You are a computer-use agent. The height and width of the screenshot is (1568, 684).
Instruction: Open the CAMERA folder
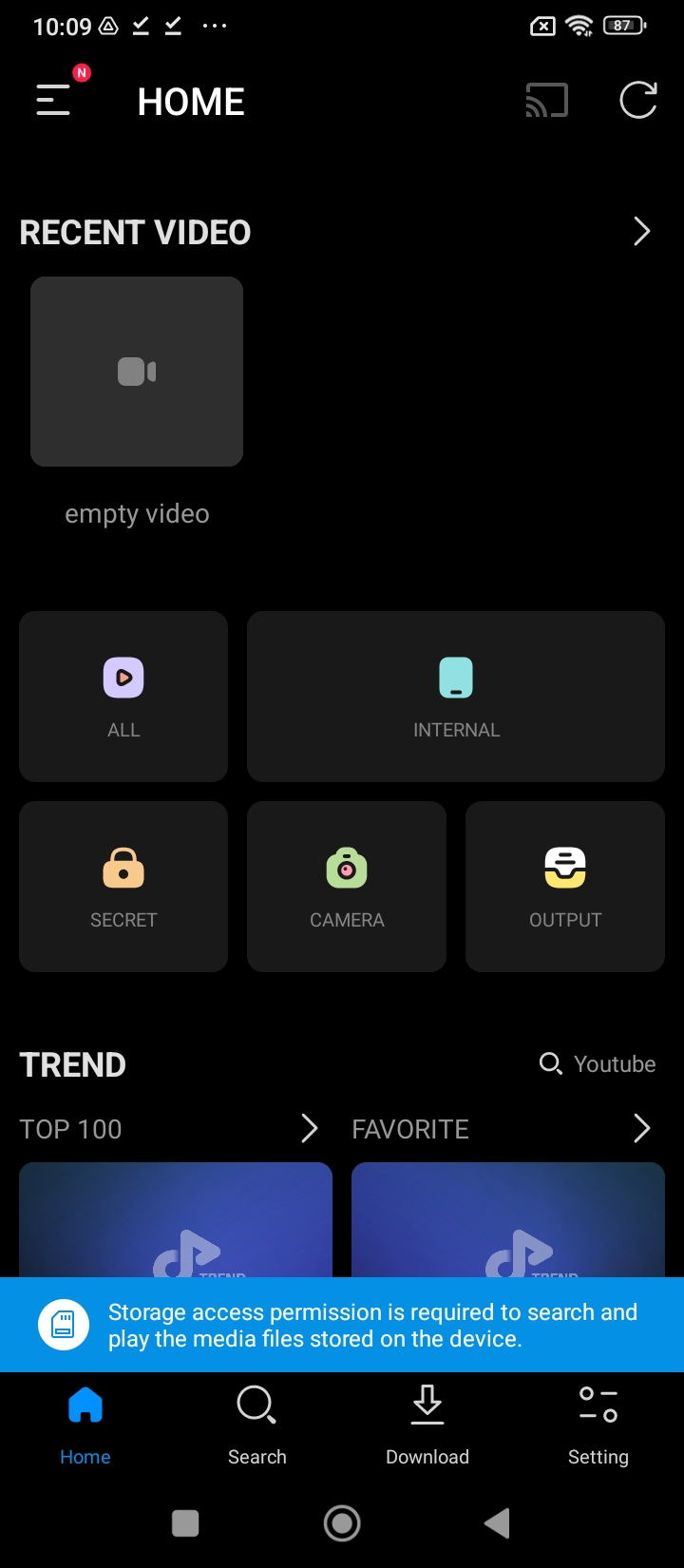pyautogui.click(x=347, y=887)
